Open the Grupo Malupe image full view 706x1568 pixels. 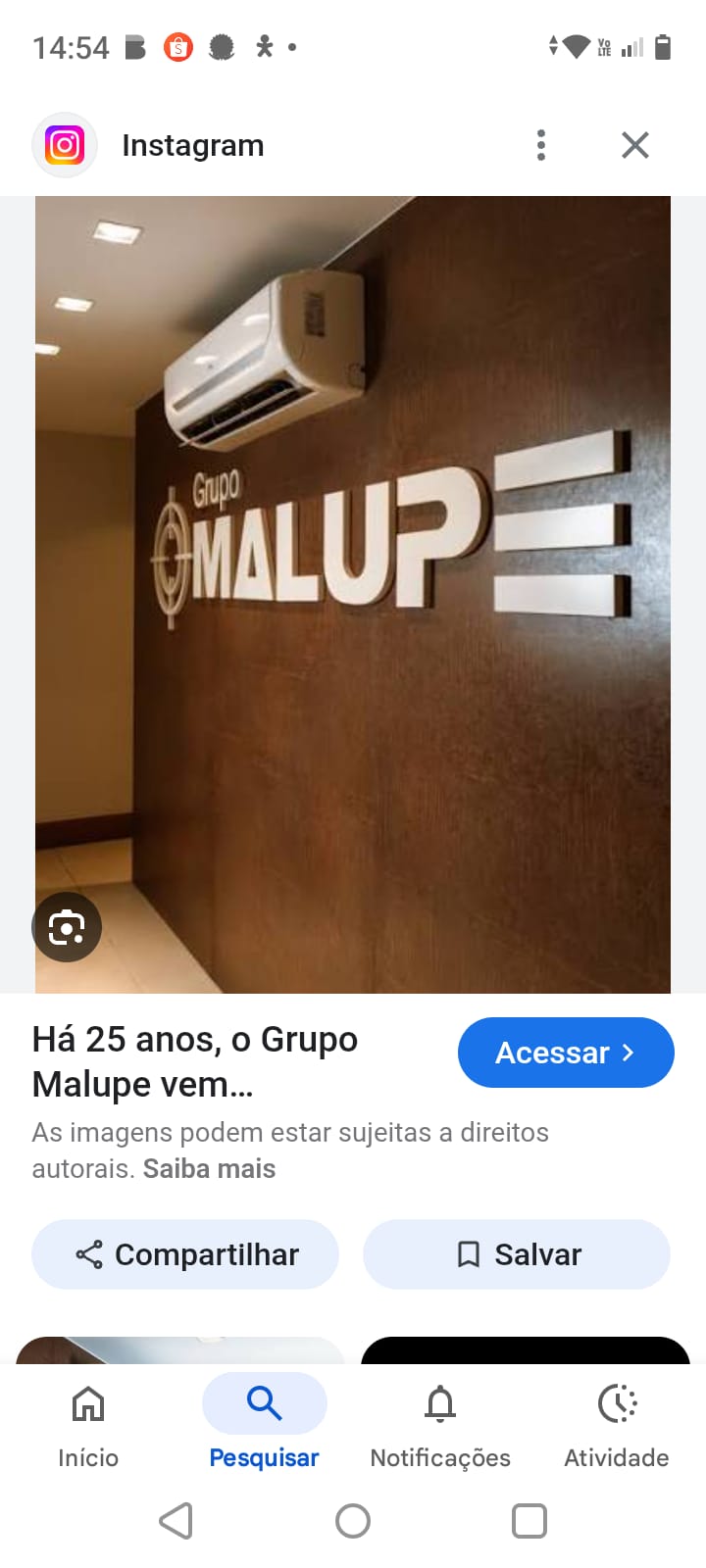point(353,588)
